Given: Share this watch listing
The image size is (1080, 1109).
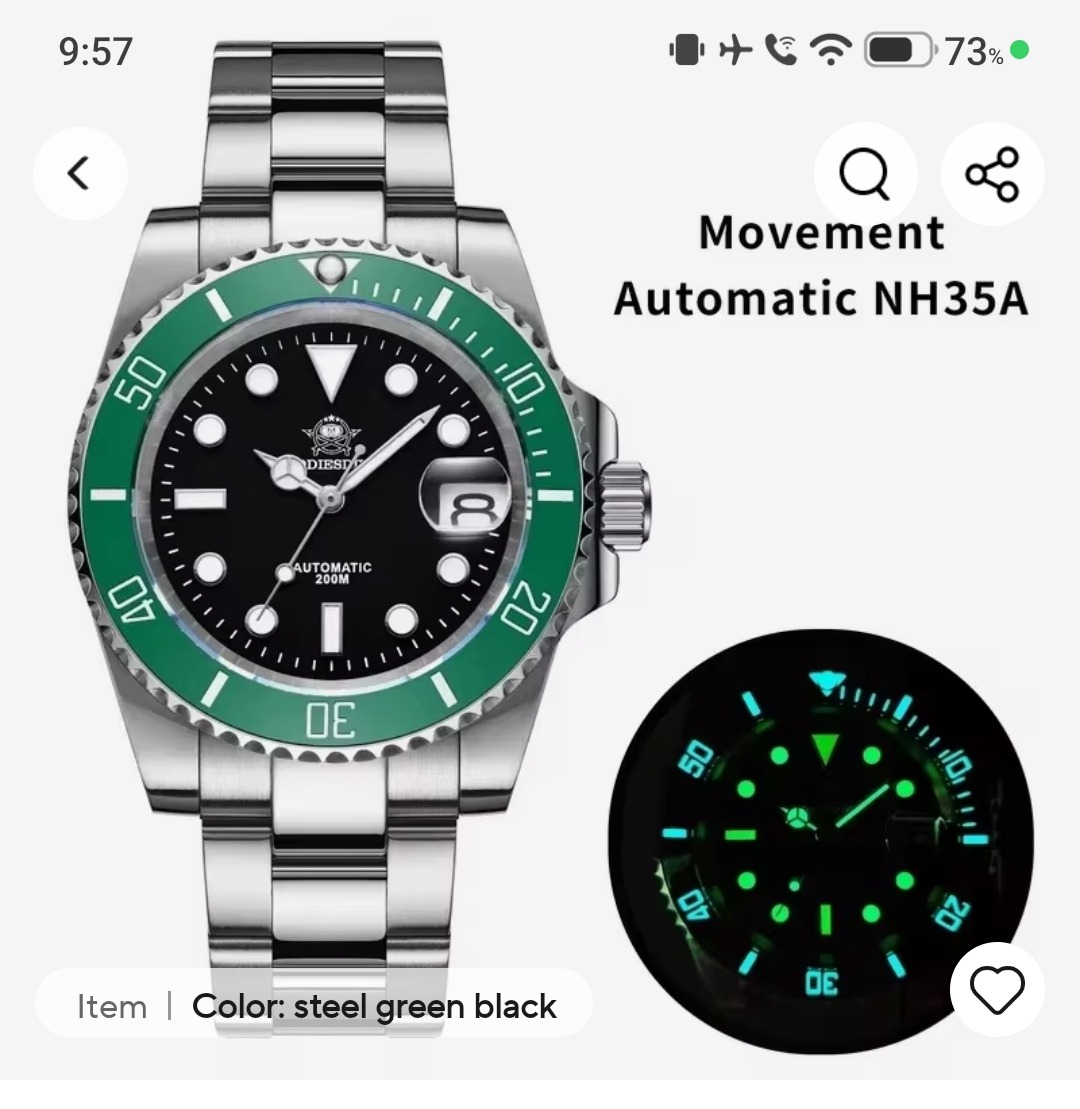Looking at the screenshot, I should point(992,174).
